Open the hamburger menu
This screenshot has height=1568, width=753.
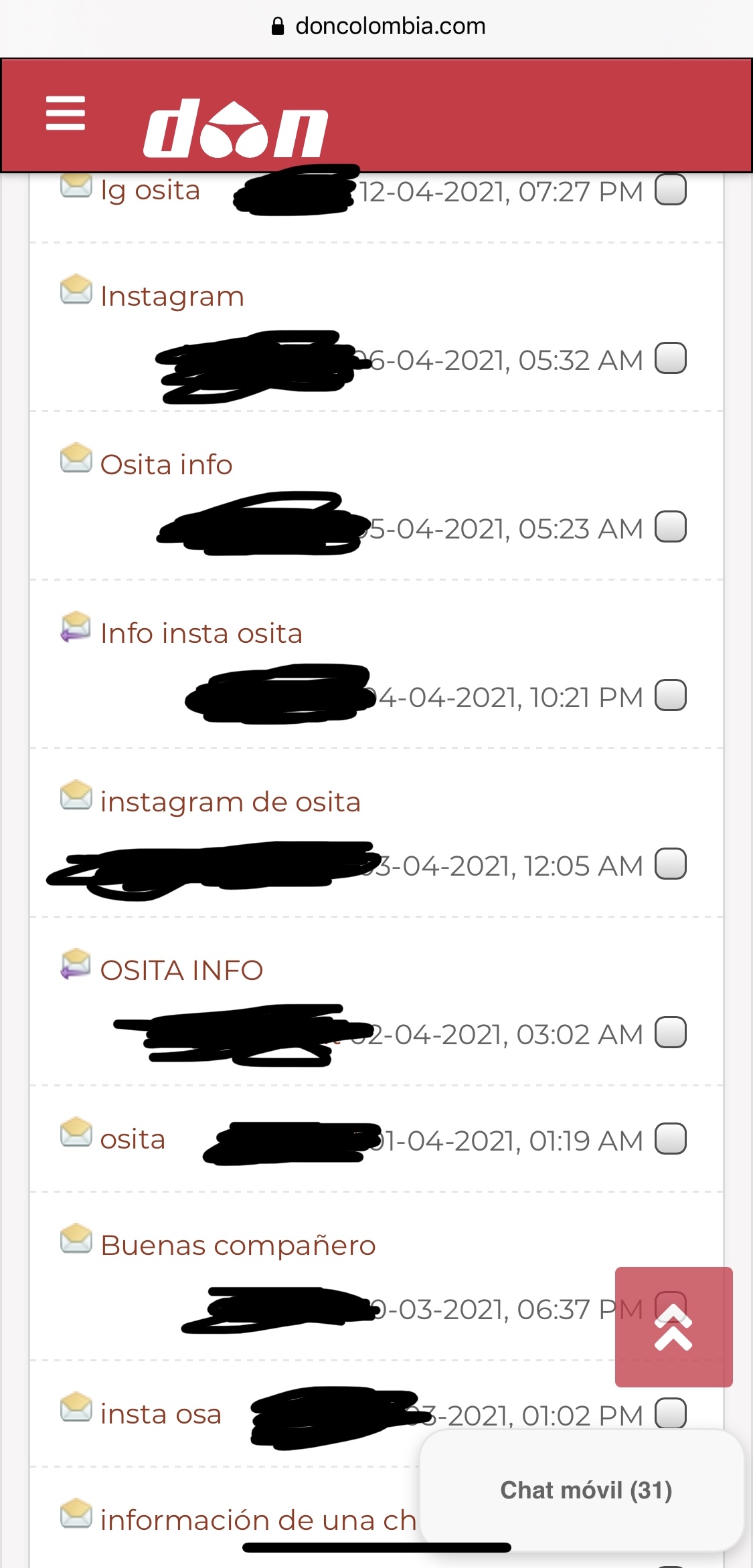coord(66,112)
